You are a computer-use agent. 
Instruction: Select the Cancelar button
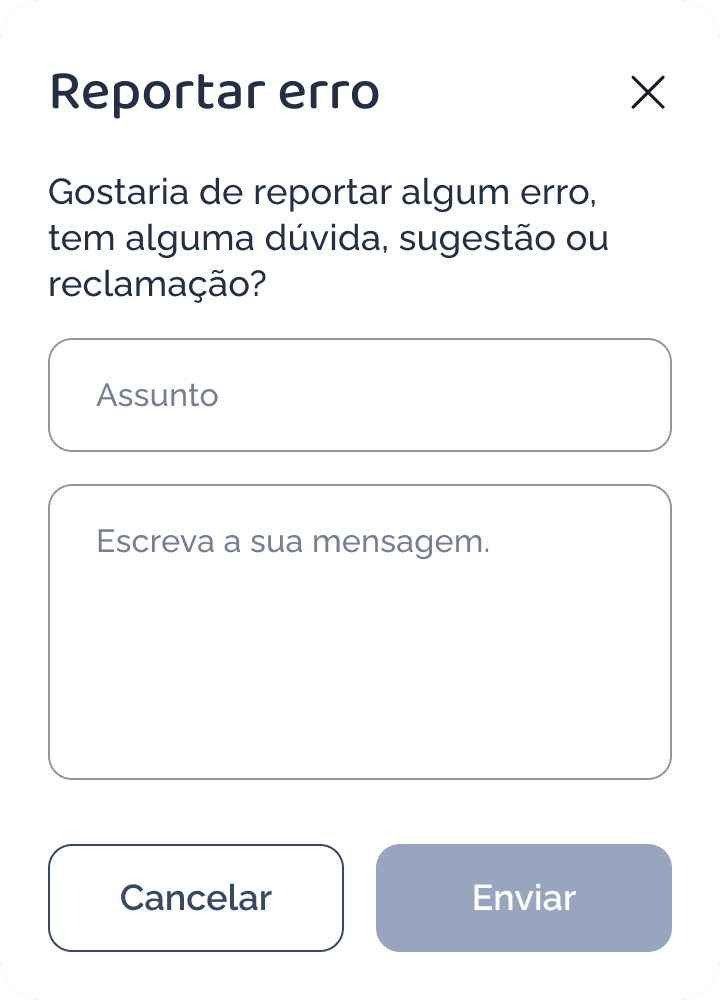point(196,898)
